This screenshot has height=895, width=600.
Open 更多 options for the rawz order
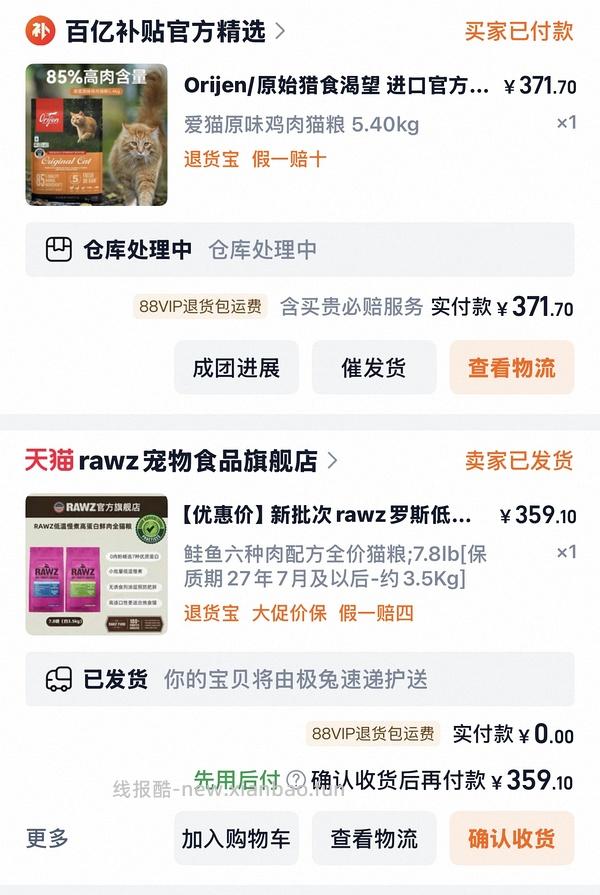48,838
